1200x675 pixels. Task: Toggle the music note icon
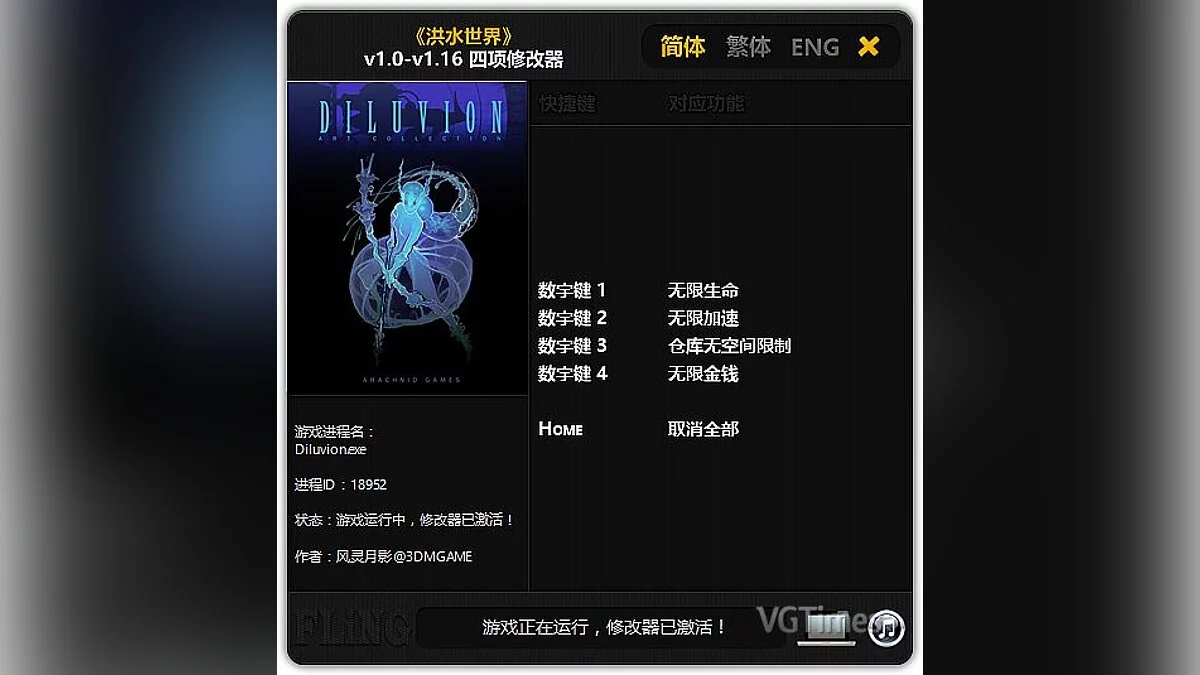(885, 628)
